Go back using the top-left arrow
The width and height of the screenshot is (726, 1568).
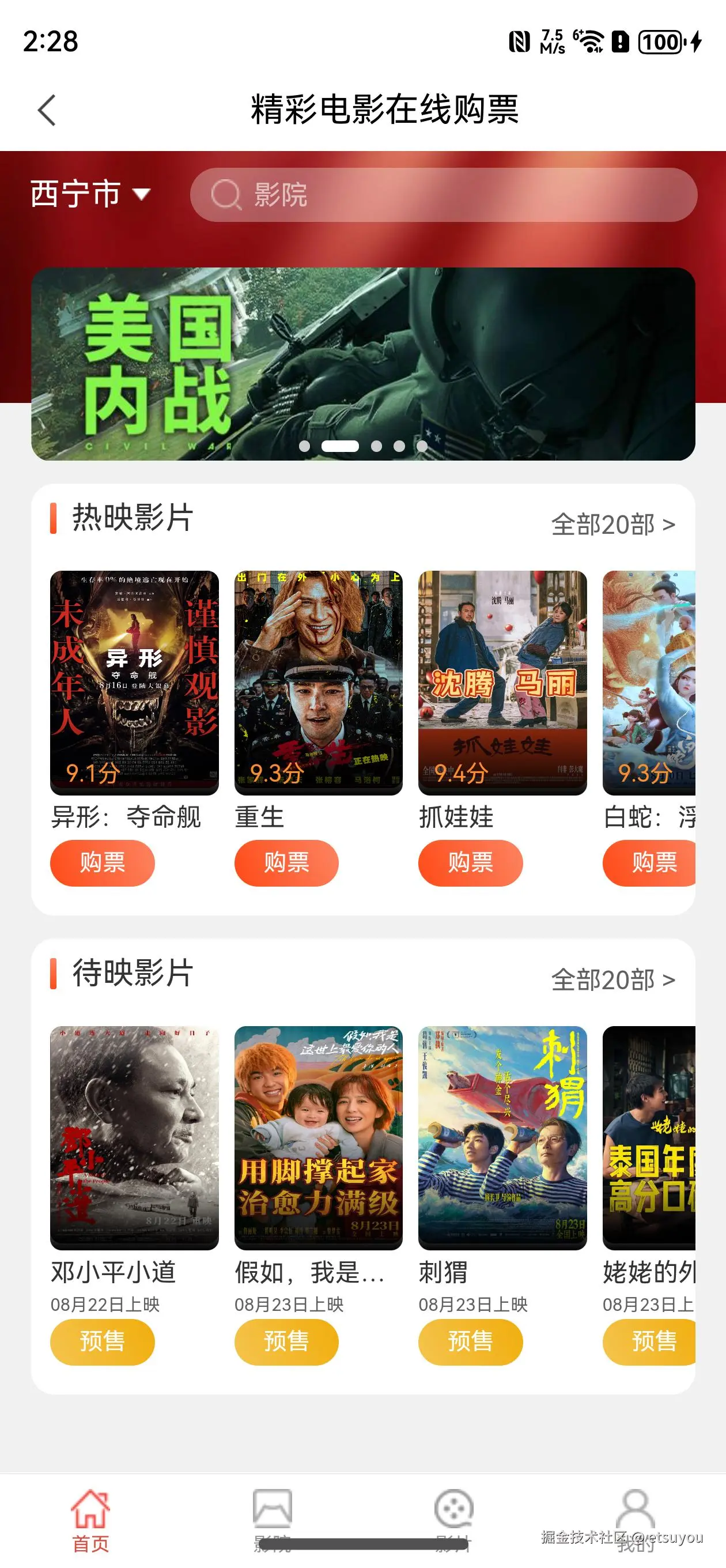coord(47,110)
